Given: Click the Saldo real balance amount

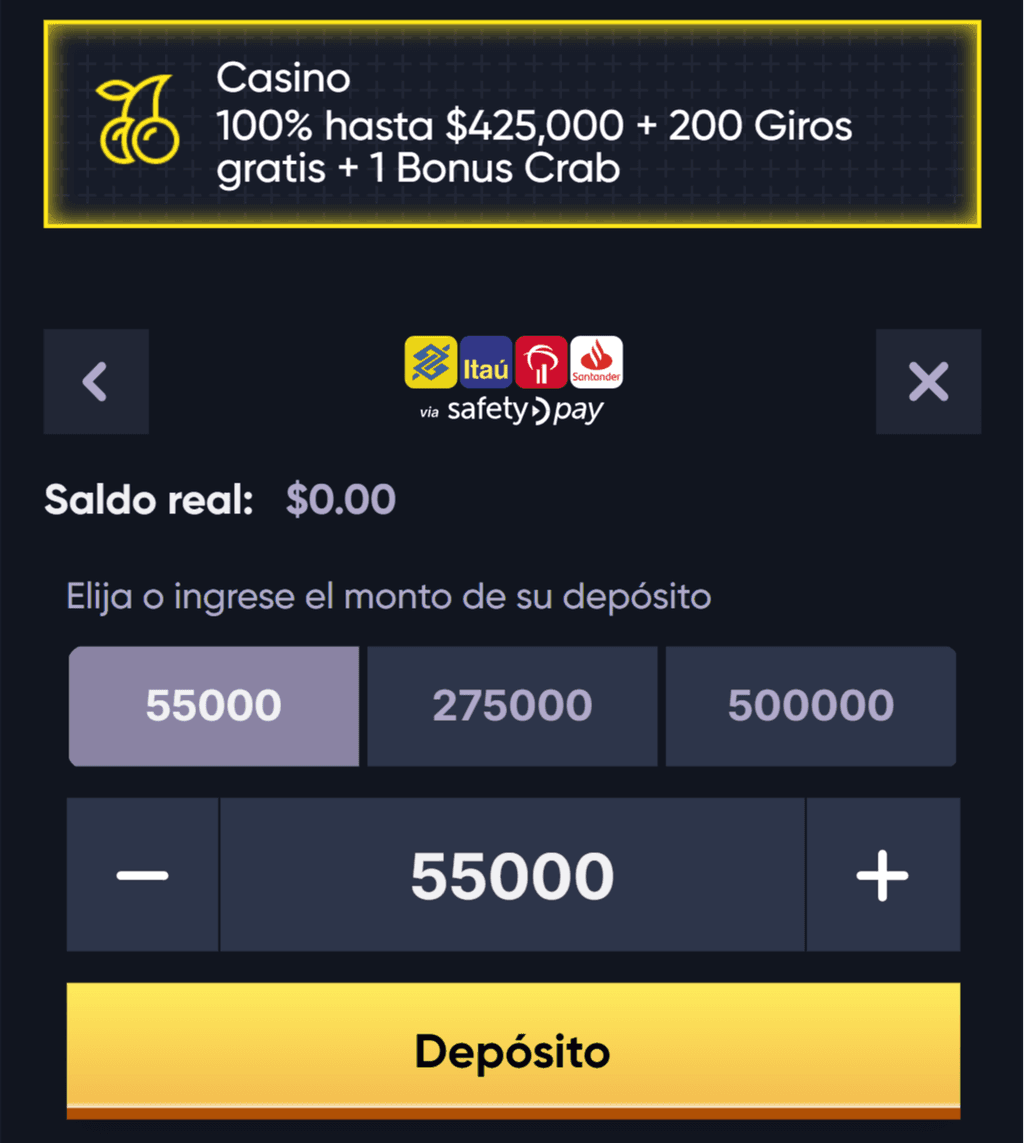Looking at the screenshot, I should pos(340,499).
